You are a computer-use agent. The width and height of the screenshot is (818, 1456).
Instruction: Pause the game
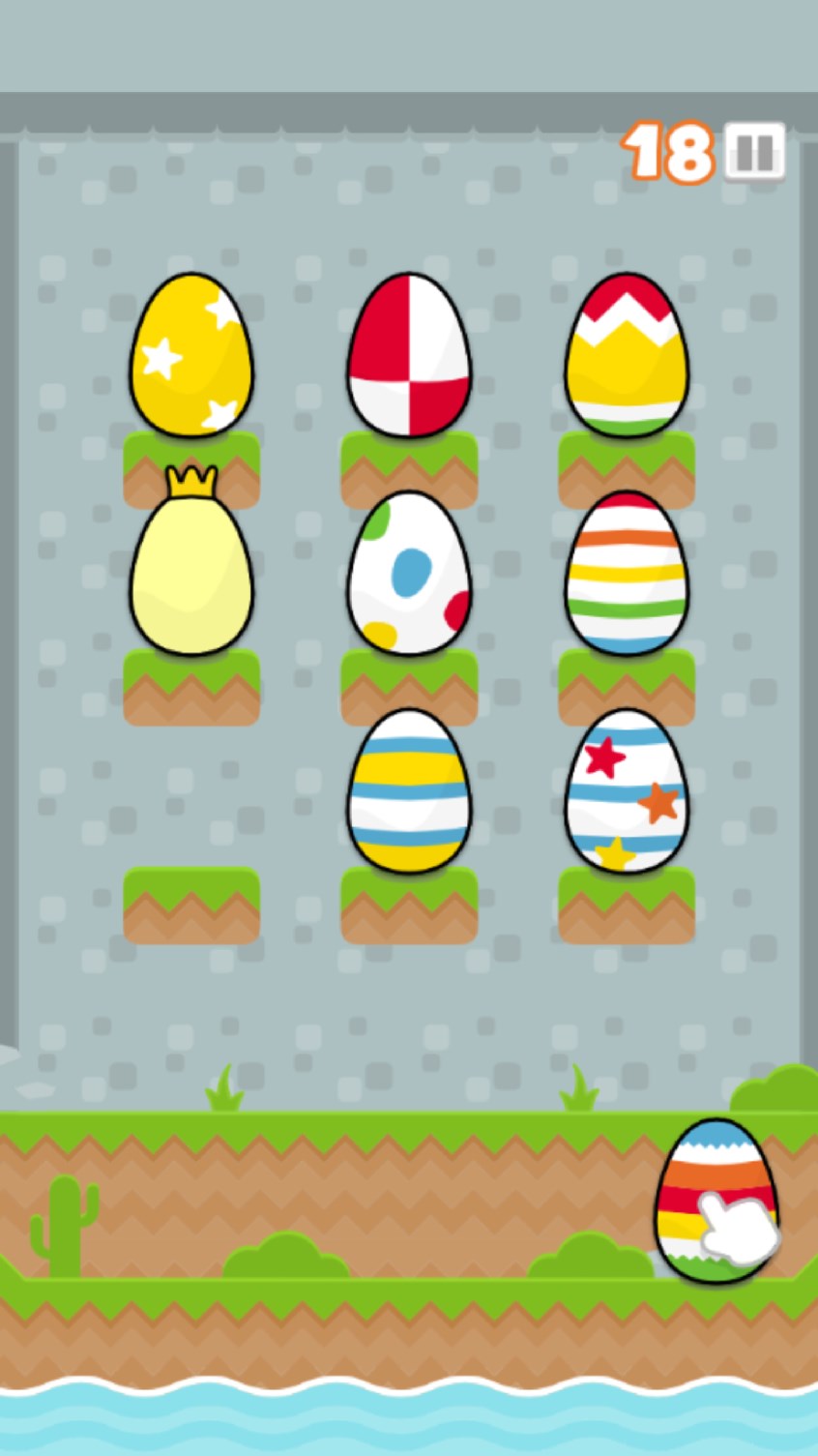(754, 152)
